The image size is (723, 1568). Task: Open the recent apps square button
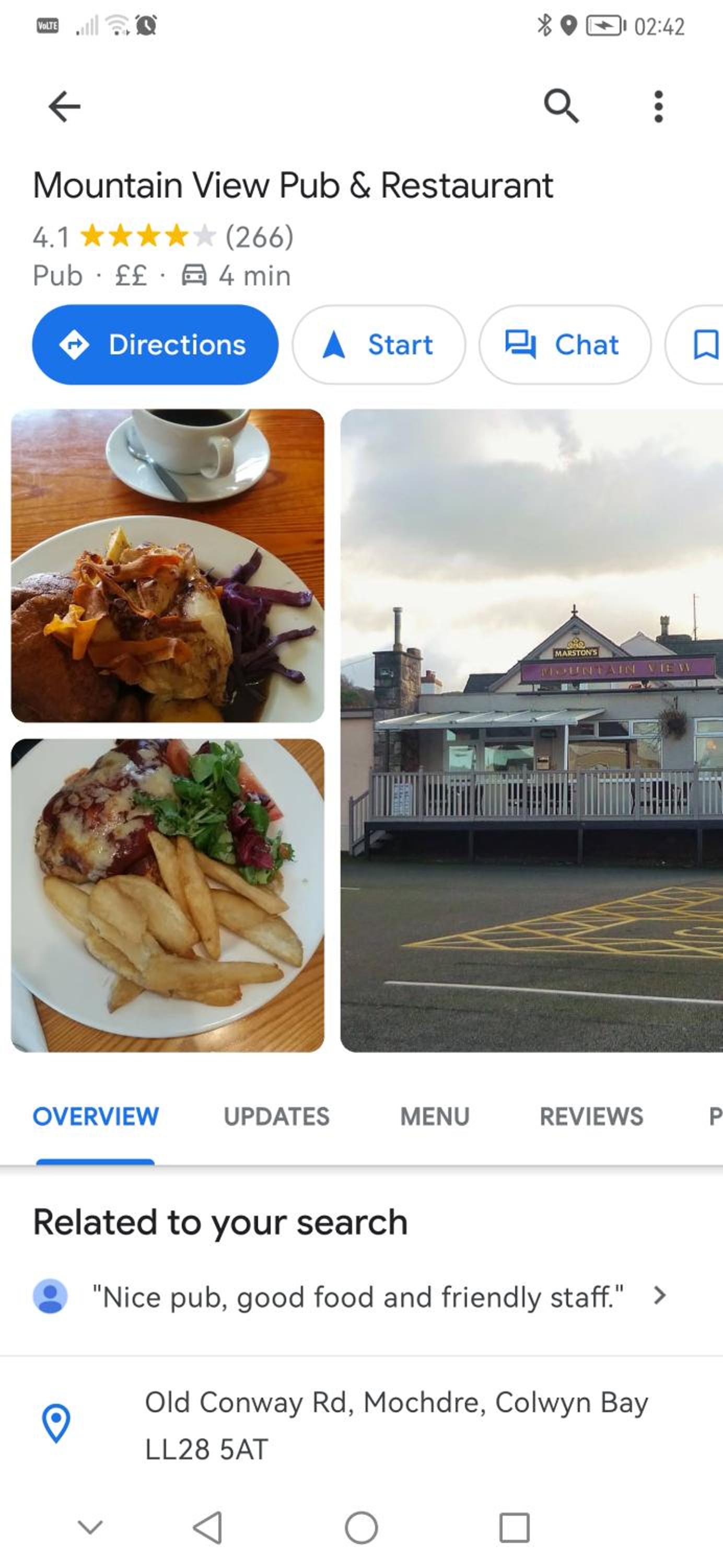click(514, 1528)
